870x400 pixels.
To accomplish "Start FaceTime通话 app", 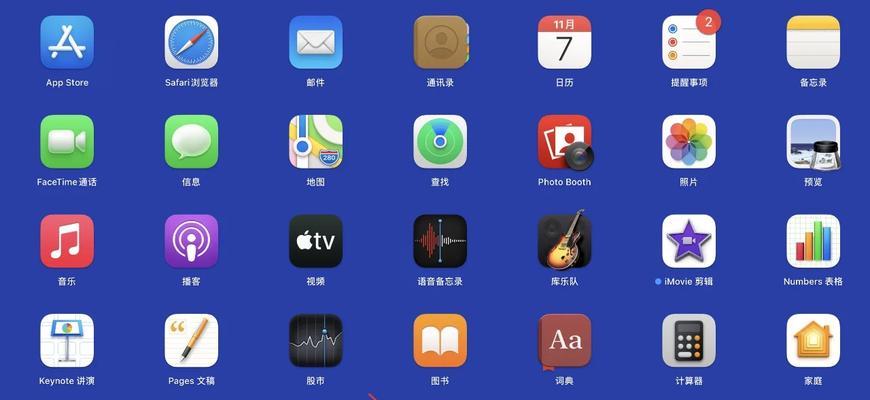I will coord(67,141).
